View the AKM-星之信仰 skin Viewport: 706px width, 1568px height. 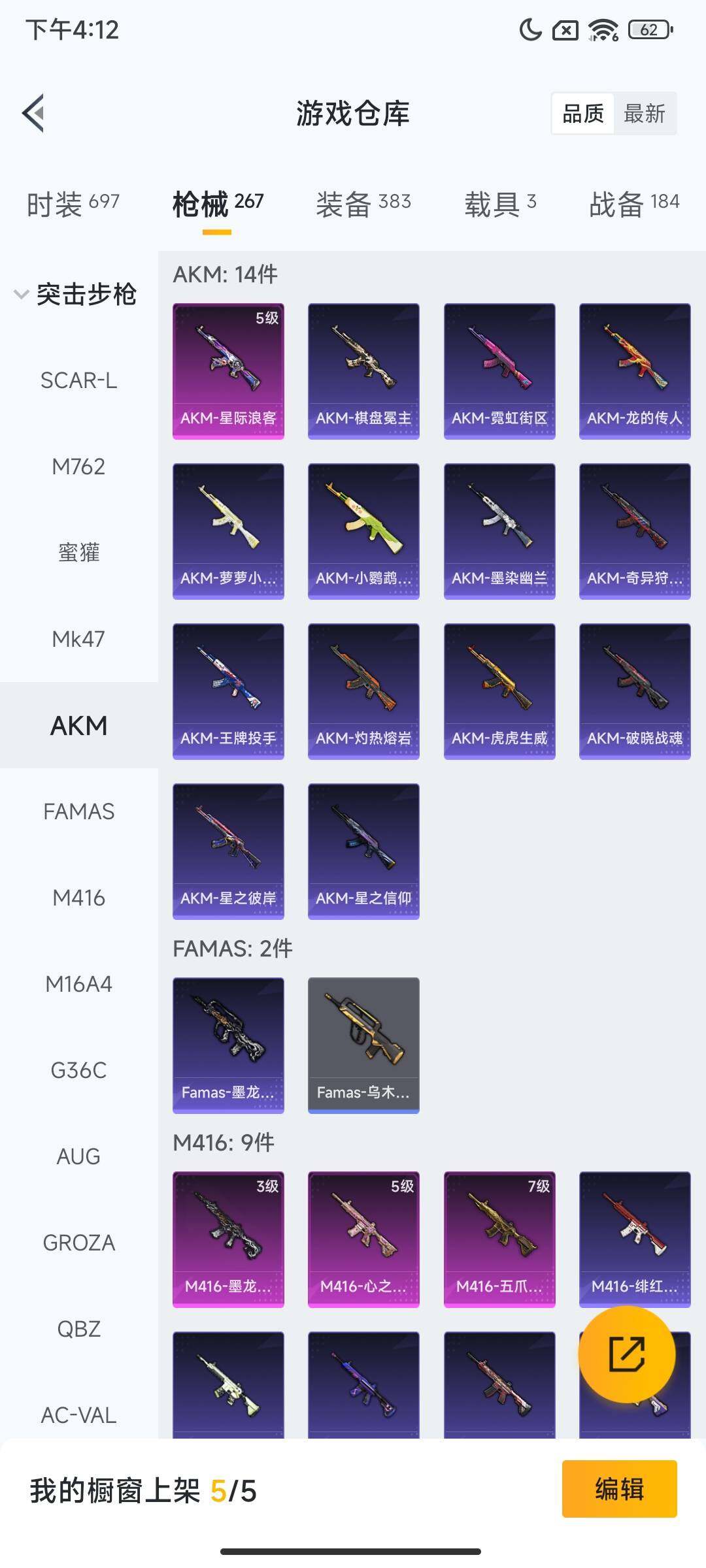pyautogui.click(x=363, y=851)
